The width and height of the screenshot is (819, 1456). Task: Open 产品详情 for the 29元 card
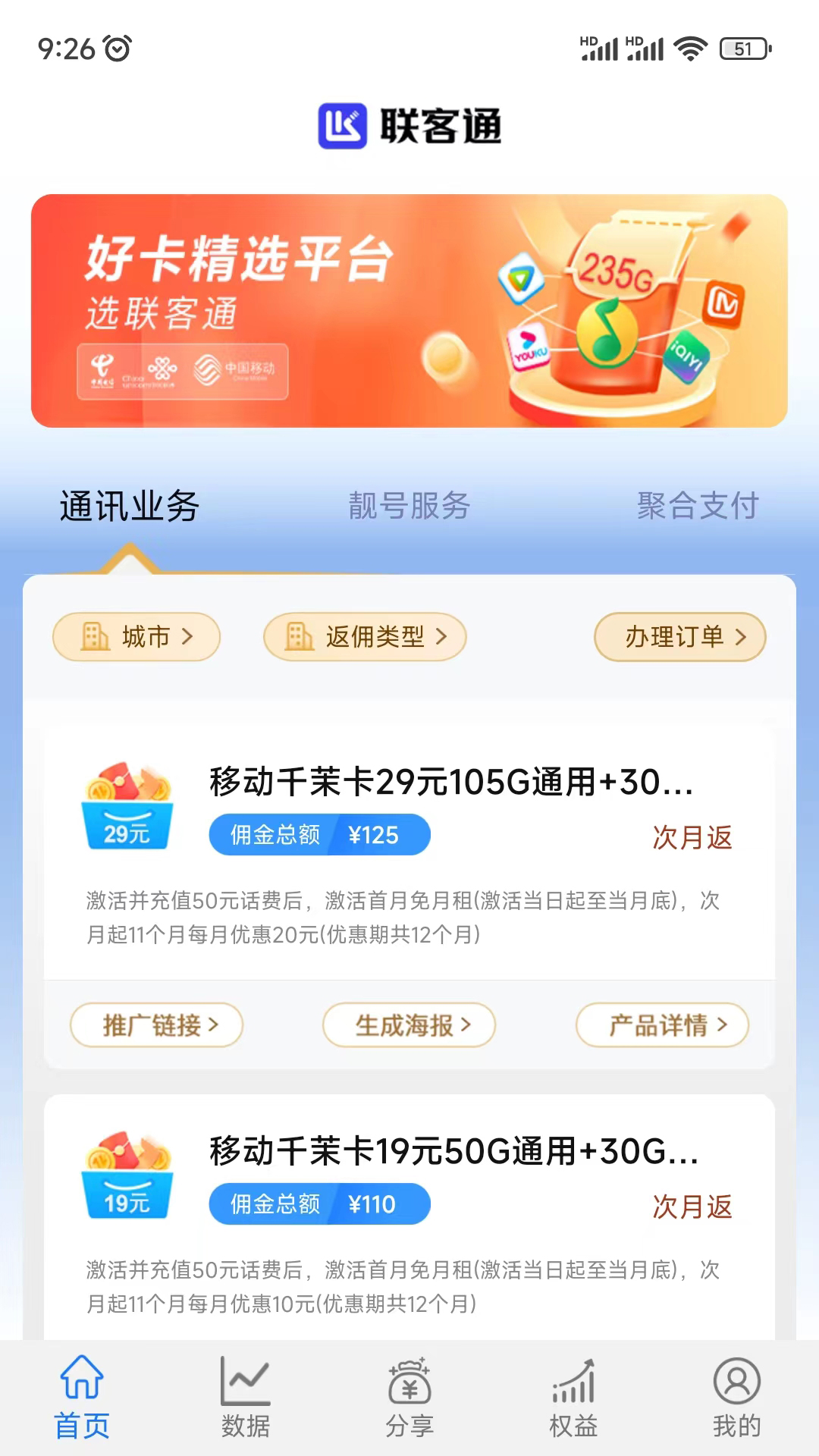point(661,1025)
